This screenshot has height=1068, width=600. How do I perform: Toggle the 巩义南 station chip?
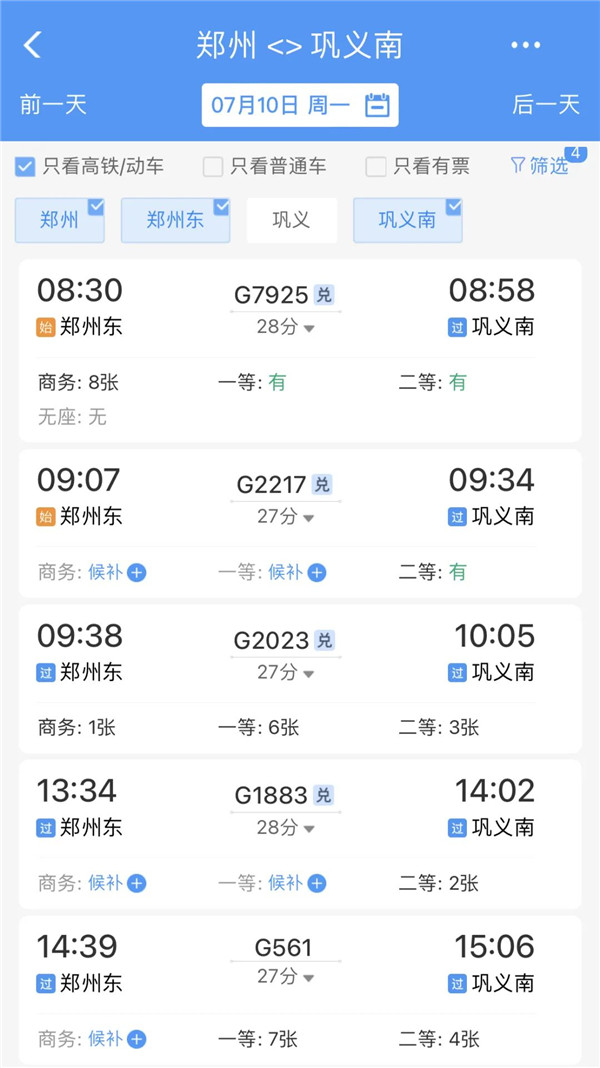tap(407, 220)
